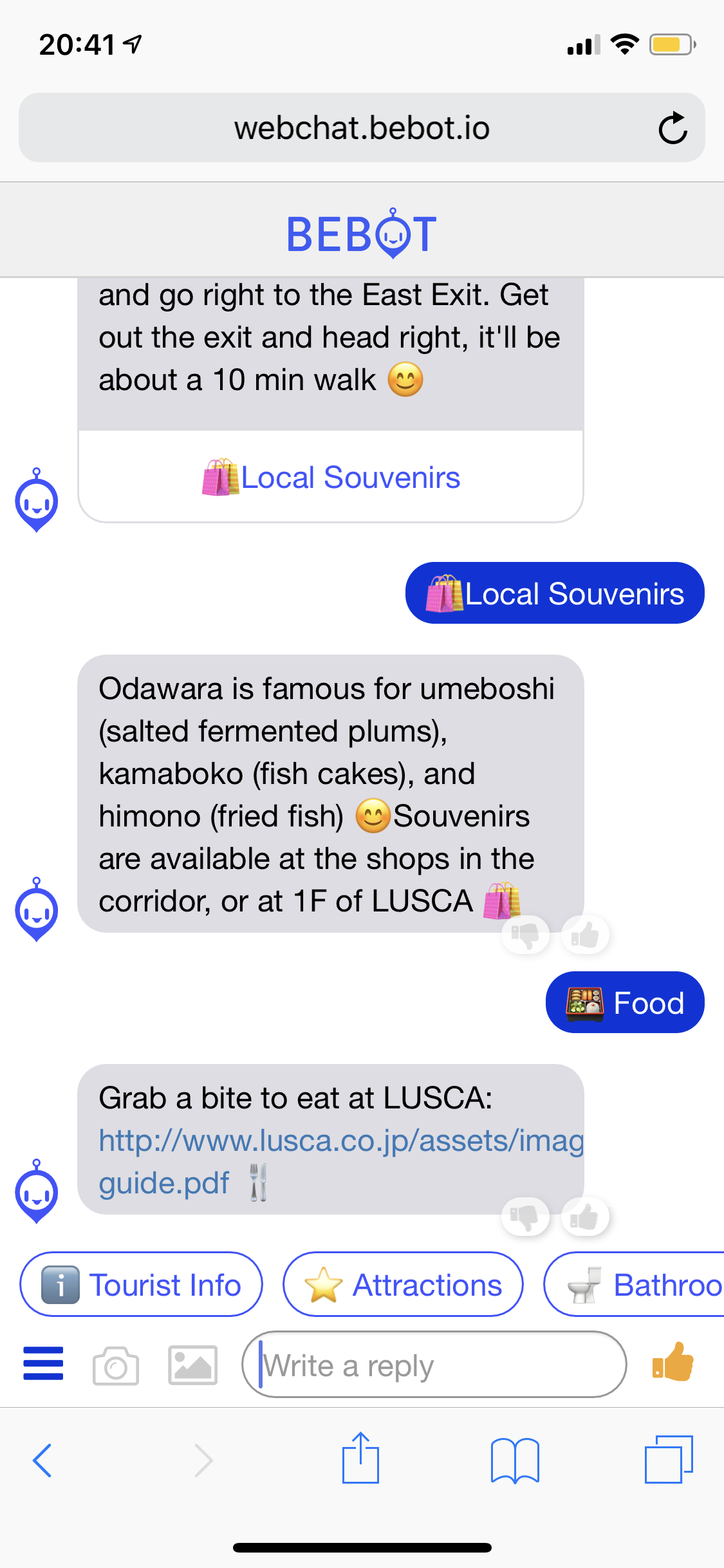Open camera to take a photo
Screen dimensions: 724x1568
(116, 1365)
